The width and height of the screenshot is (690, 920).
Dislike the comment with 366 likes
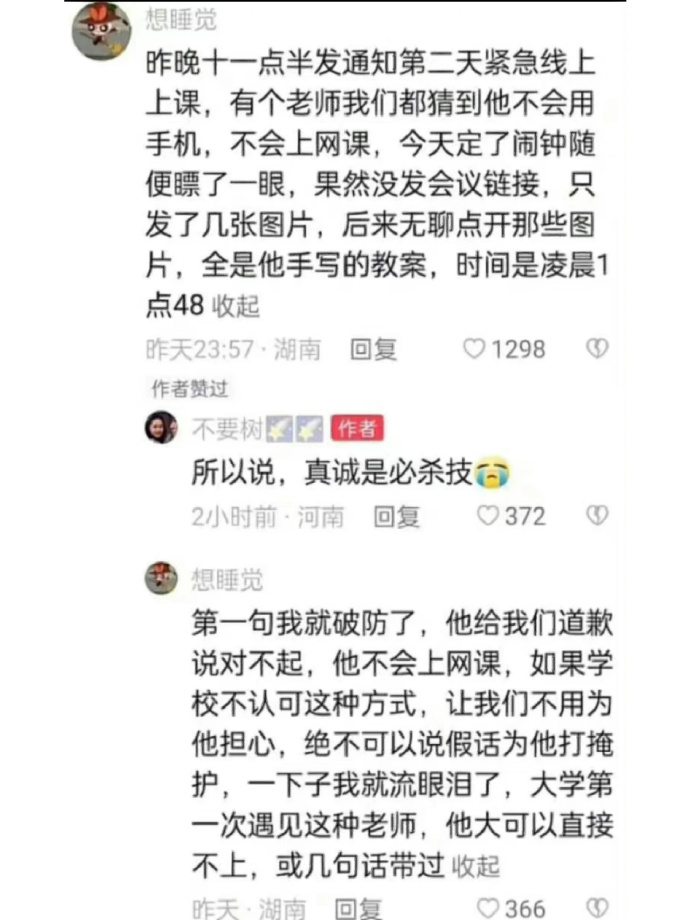(x=597, y=908)
